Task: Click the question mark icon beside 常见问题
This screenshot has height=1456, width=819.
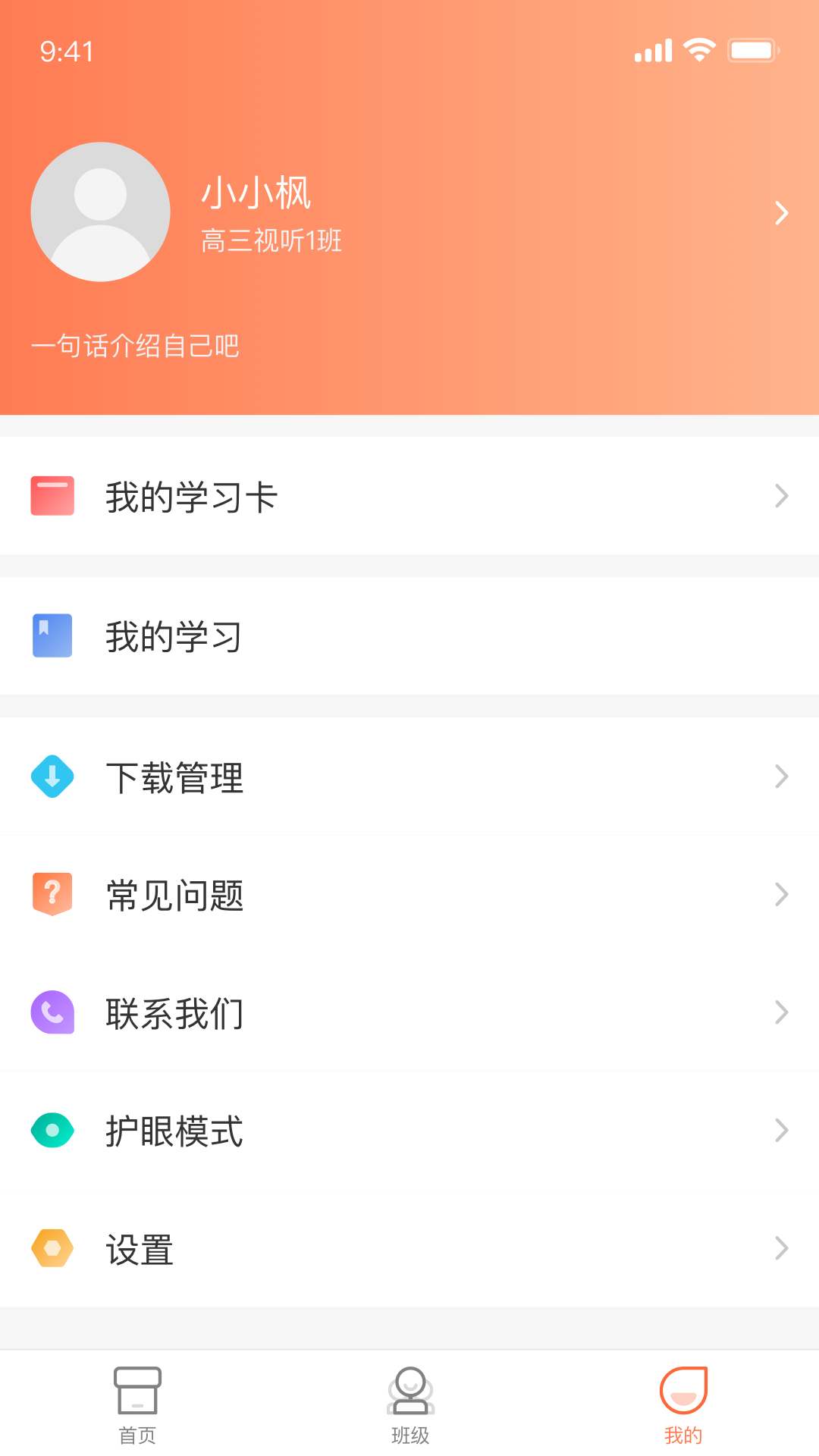Action: pos(52,893)
